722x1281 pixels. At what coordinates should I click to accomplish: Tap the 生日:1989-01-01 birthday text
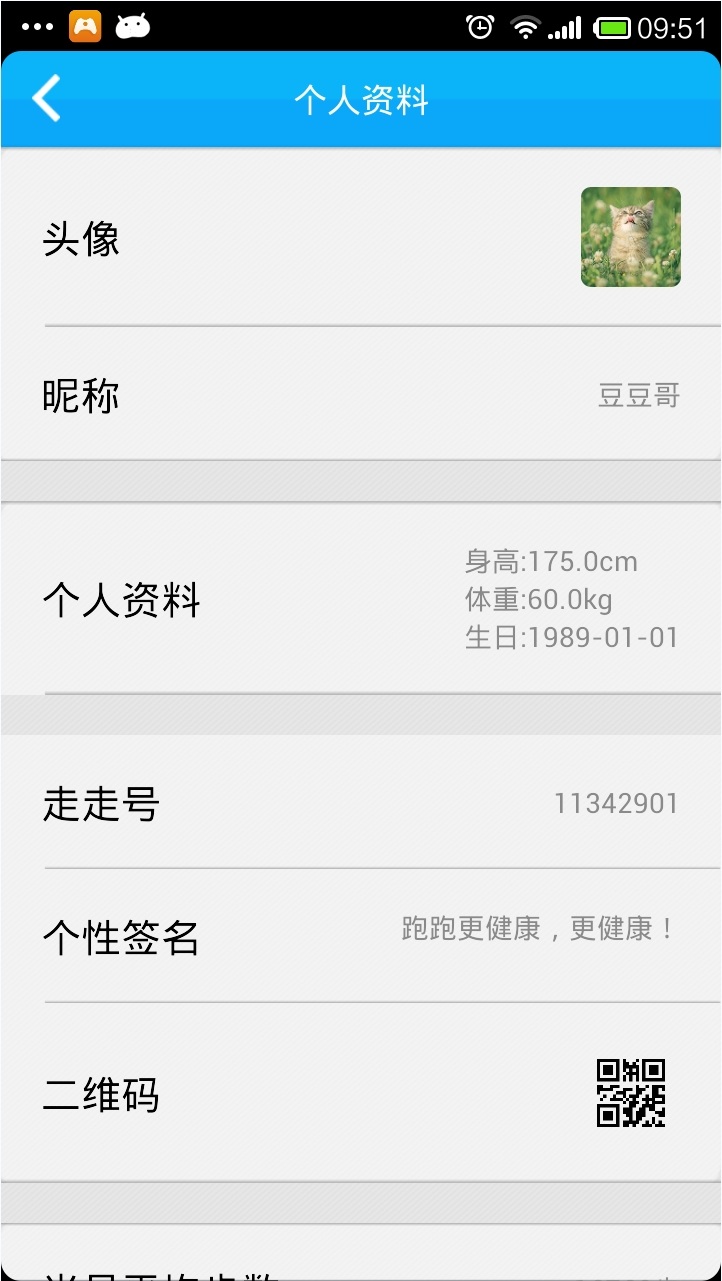point(572,637)
